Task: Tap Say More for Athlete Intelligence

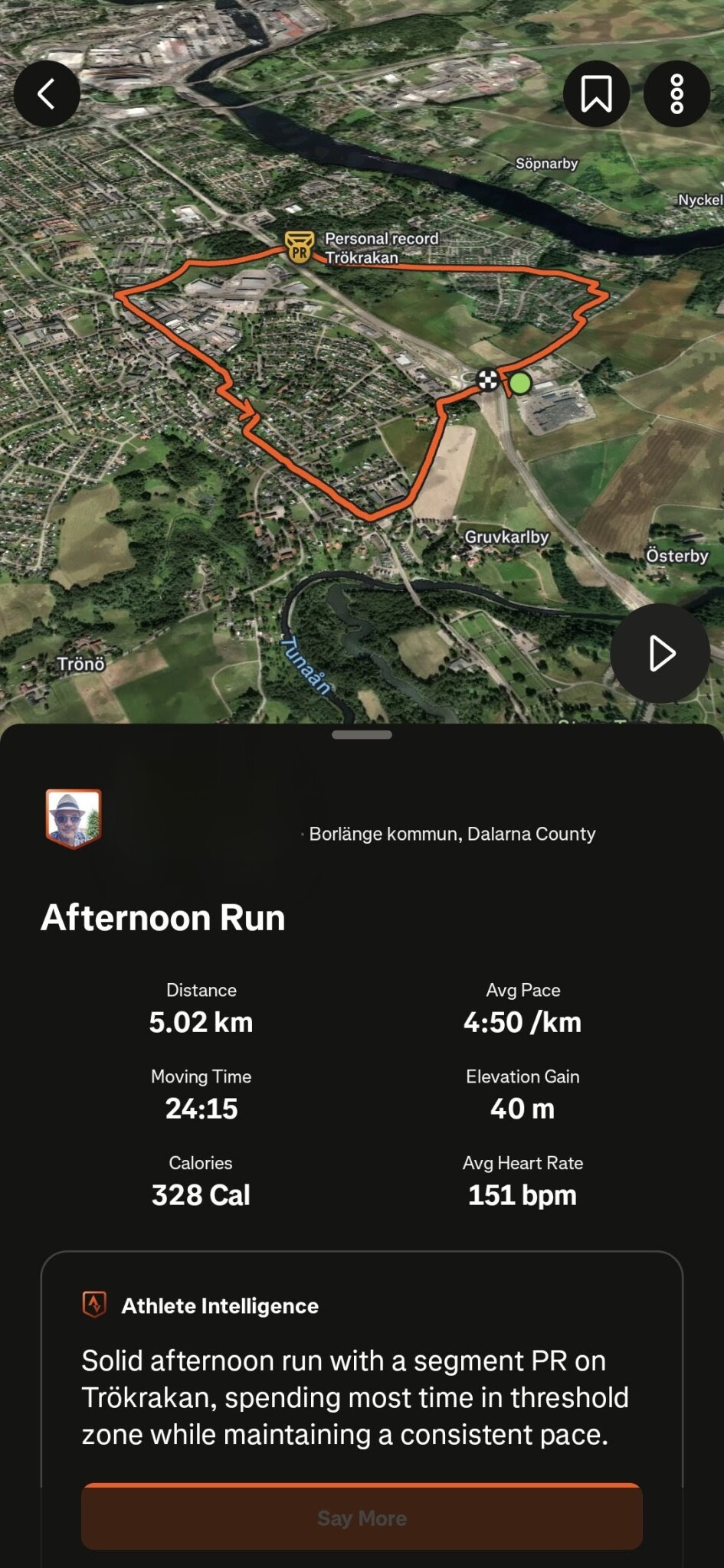Action: 362,1517
